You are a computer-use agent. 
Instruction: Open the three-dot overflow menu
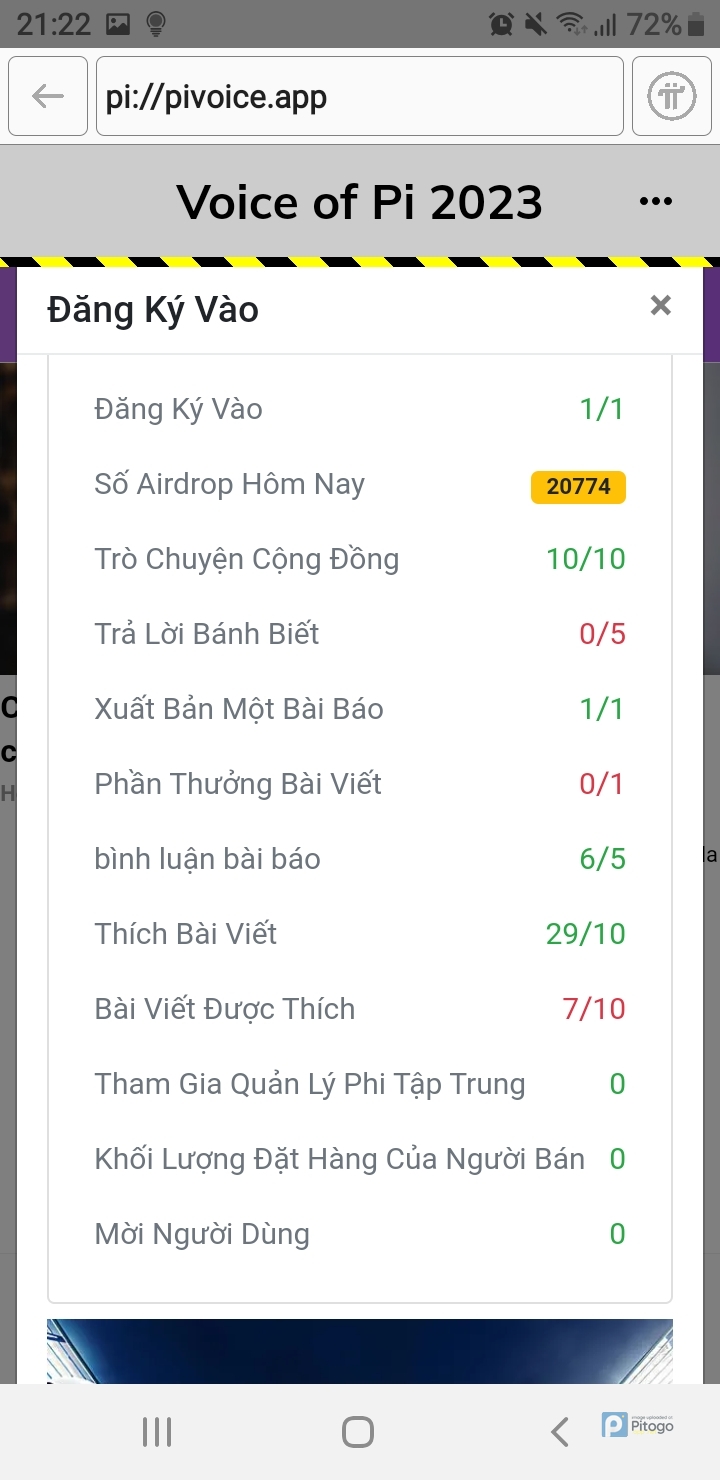point(655,202)
